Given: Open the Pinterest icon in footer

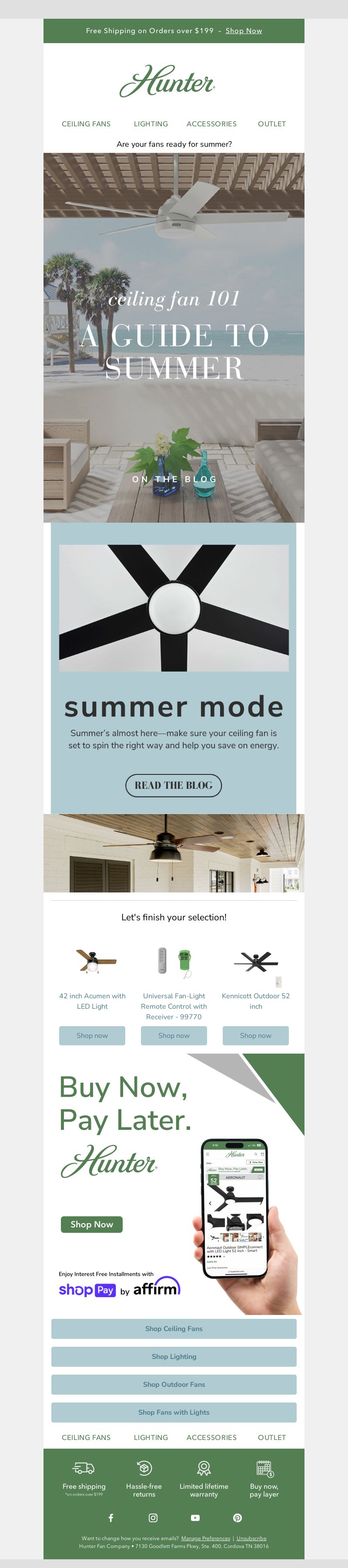Looking at the screenshot, I should 237,1517.
